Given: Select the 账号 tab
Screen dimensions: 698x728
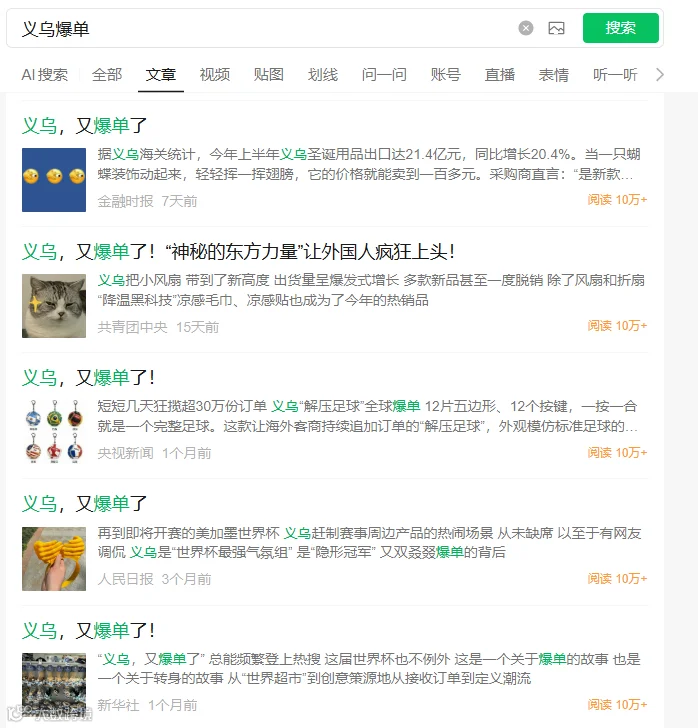Looking at the screenshot, I should (445, 74).
